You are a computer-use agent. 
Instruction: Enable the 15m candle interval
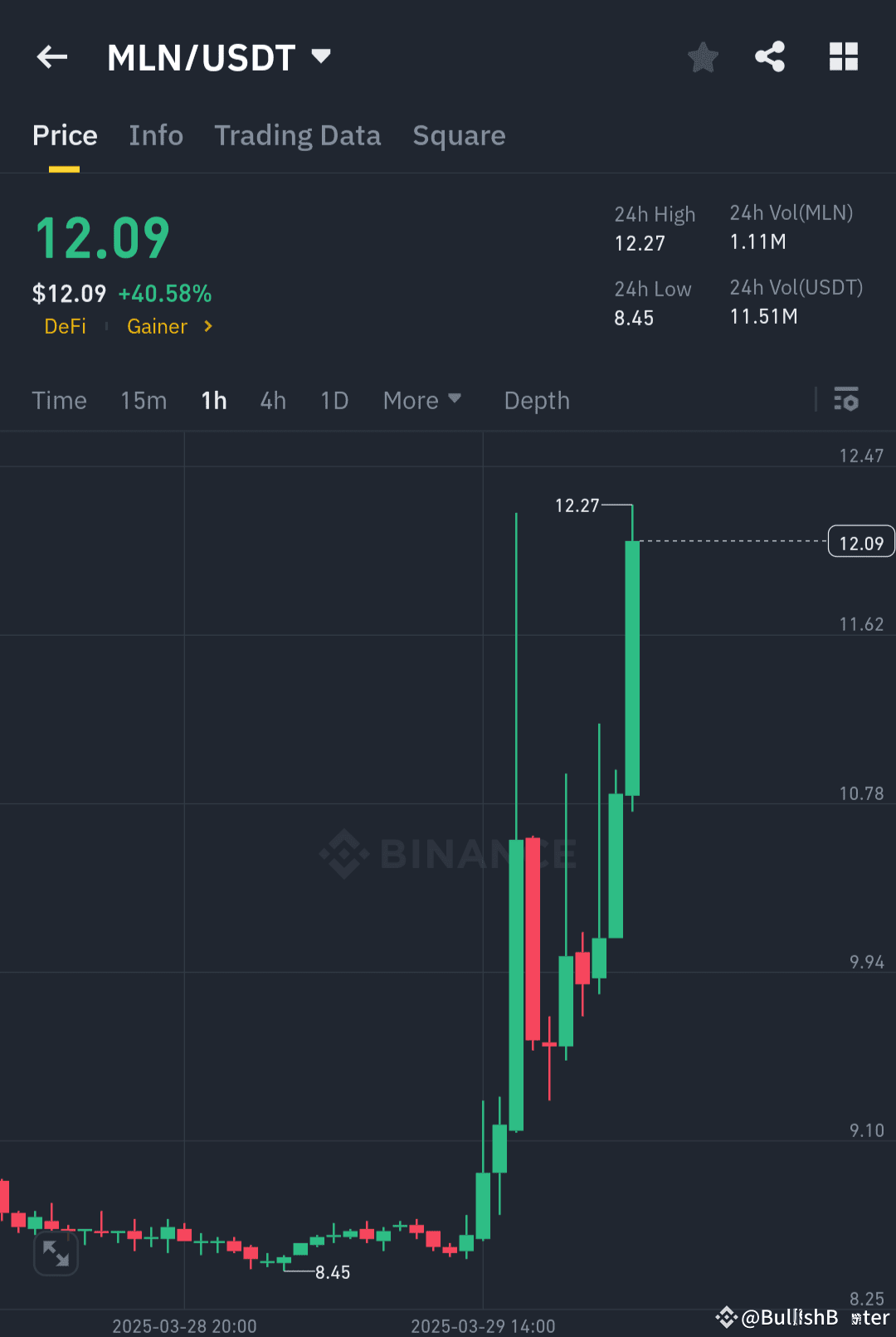[x=144, y=400]
